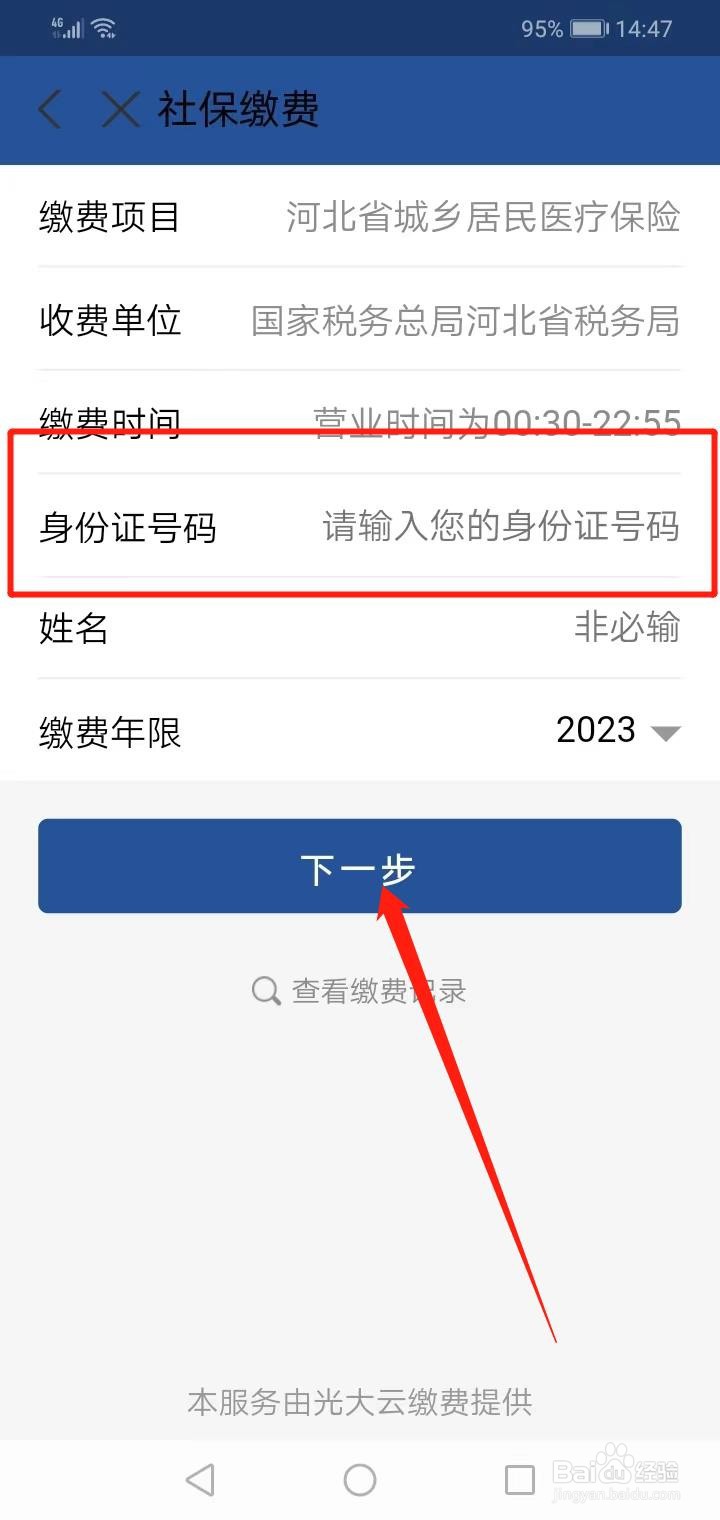Screen dimensions: 720x1520
Task: Tap the Android home circle button
Action: tap(360, 1478)
